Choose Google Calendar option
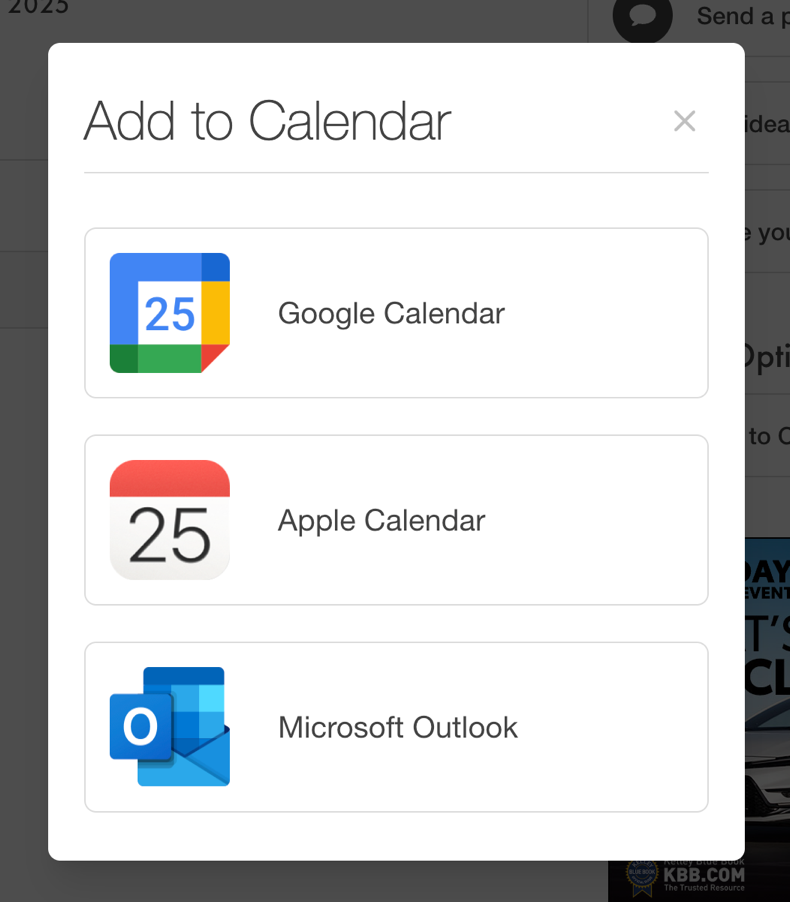790x902 pixels. [396, 313]
